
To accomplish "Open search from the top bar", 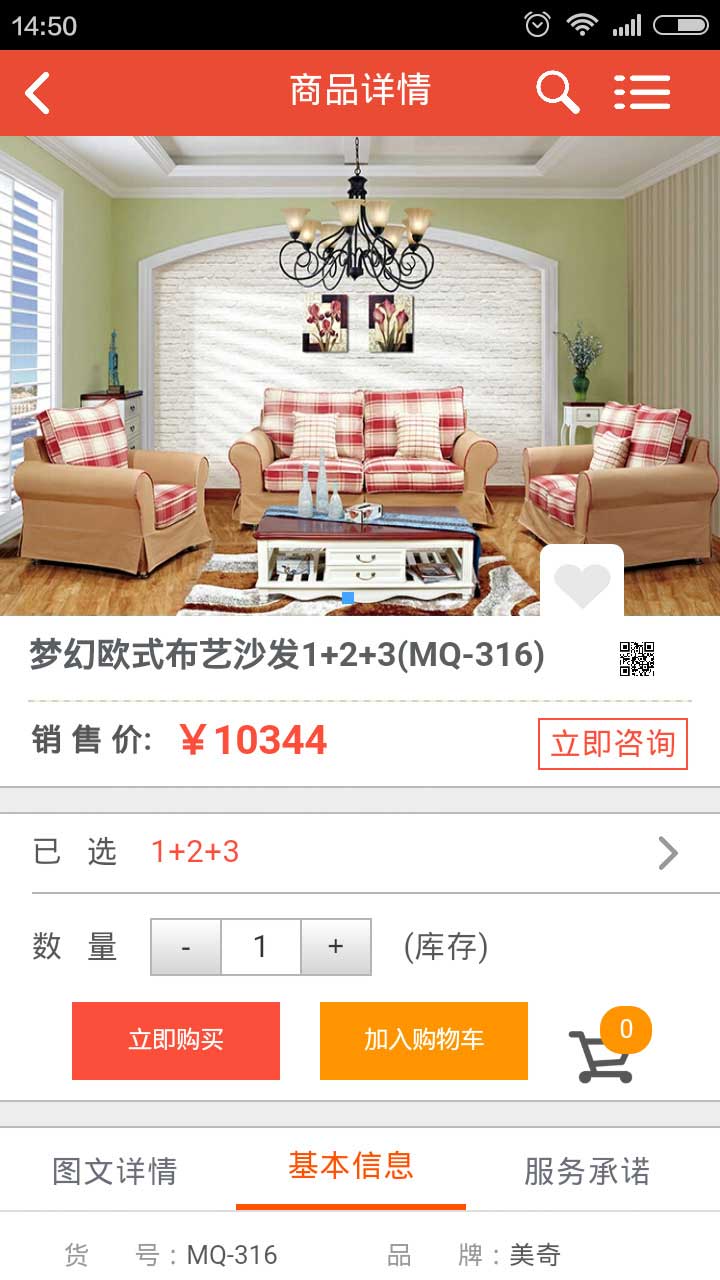I will (557, 92).
